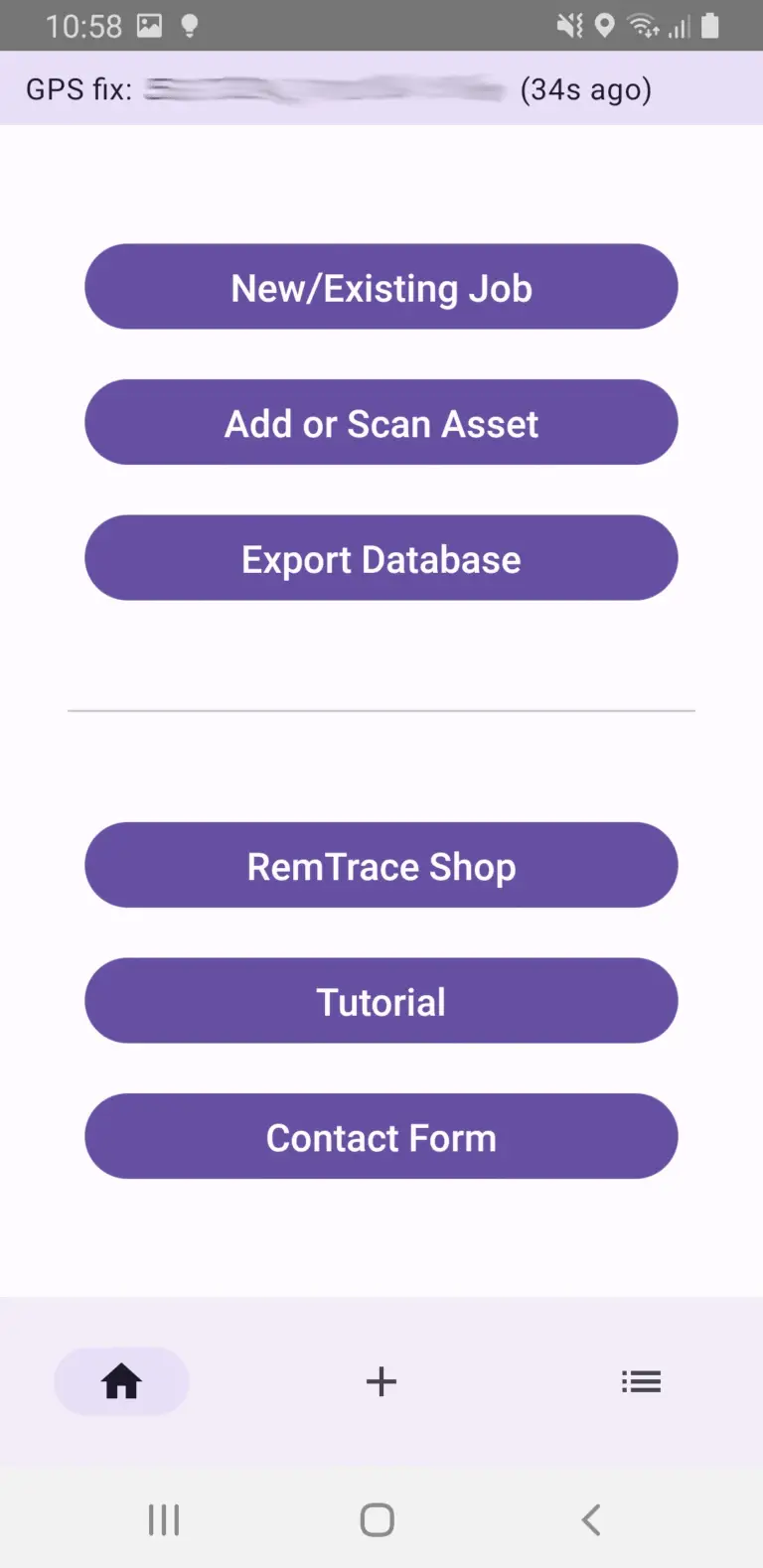Switch to the home tab
Screen dimensions: 763x1568
121,1381
